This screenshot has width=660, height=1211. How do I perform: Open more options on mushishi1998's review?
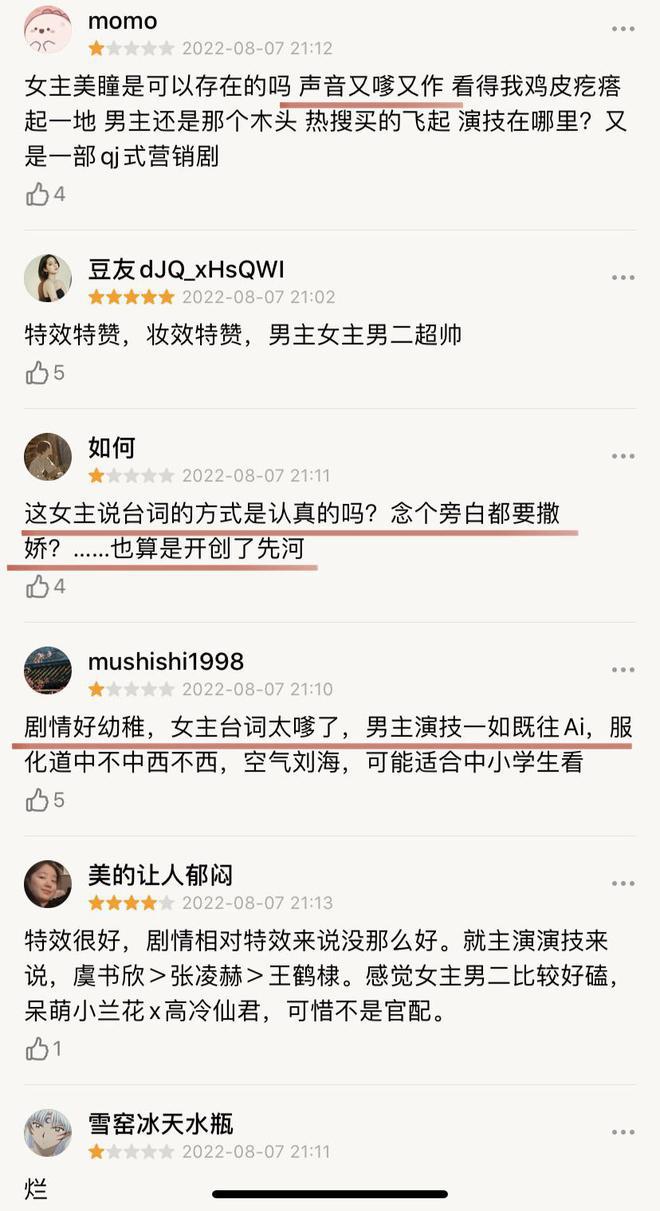623,670
